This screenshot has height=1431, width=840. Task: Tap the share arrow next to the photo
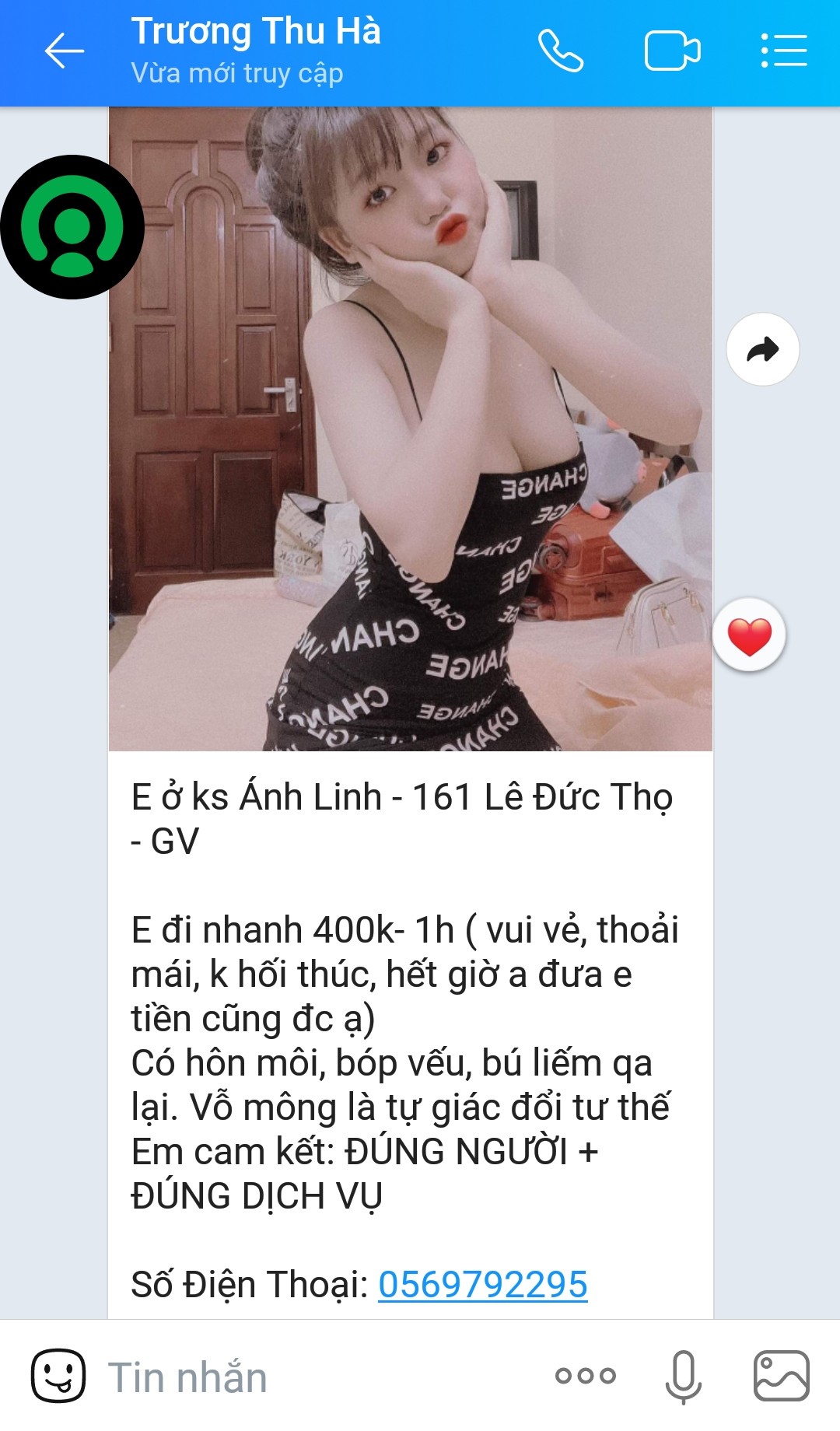pos(762,349)
